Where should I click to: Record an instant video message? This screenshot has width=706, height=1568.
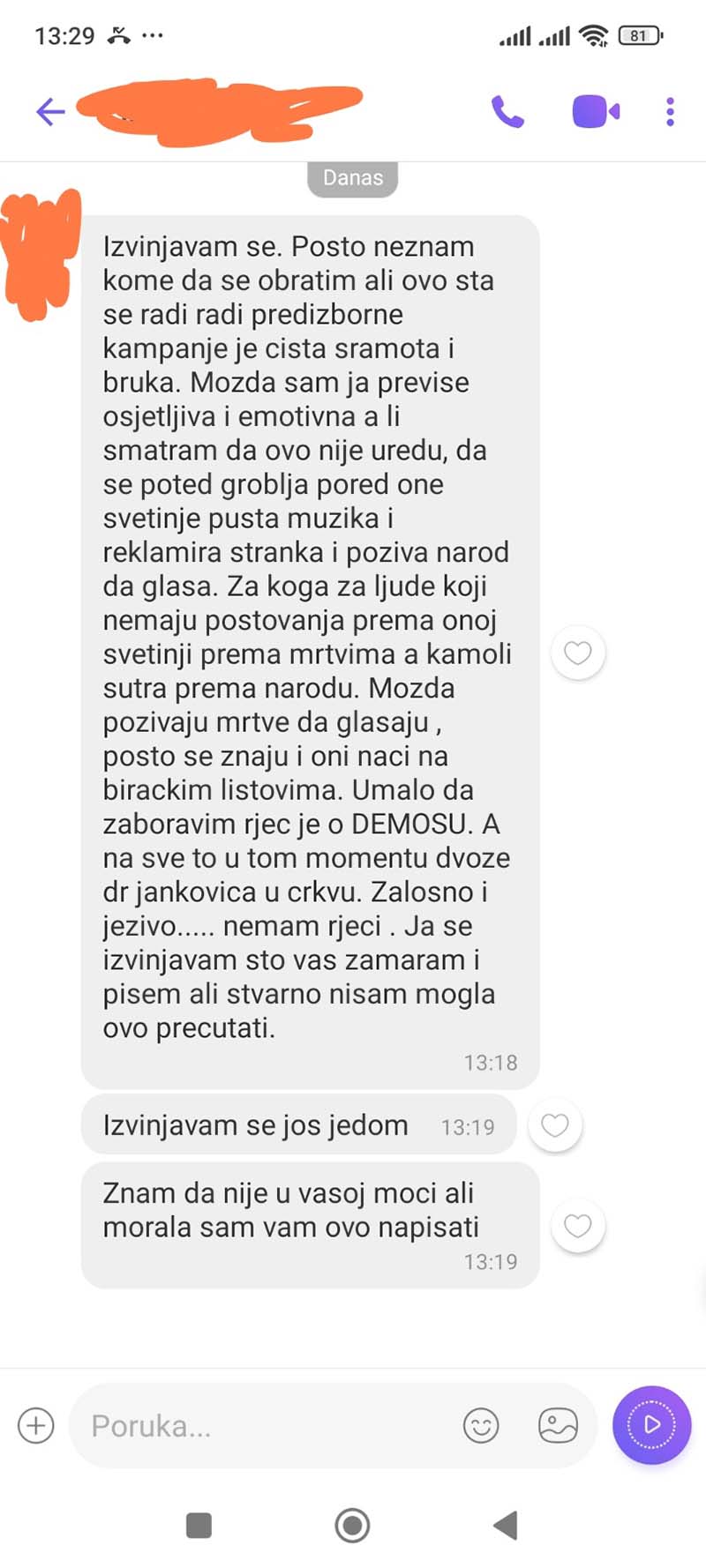pos(651,1424)
